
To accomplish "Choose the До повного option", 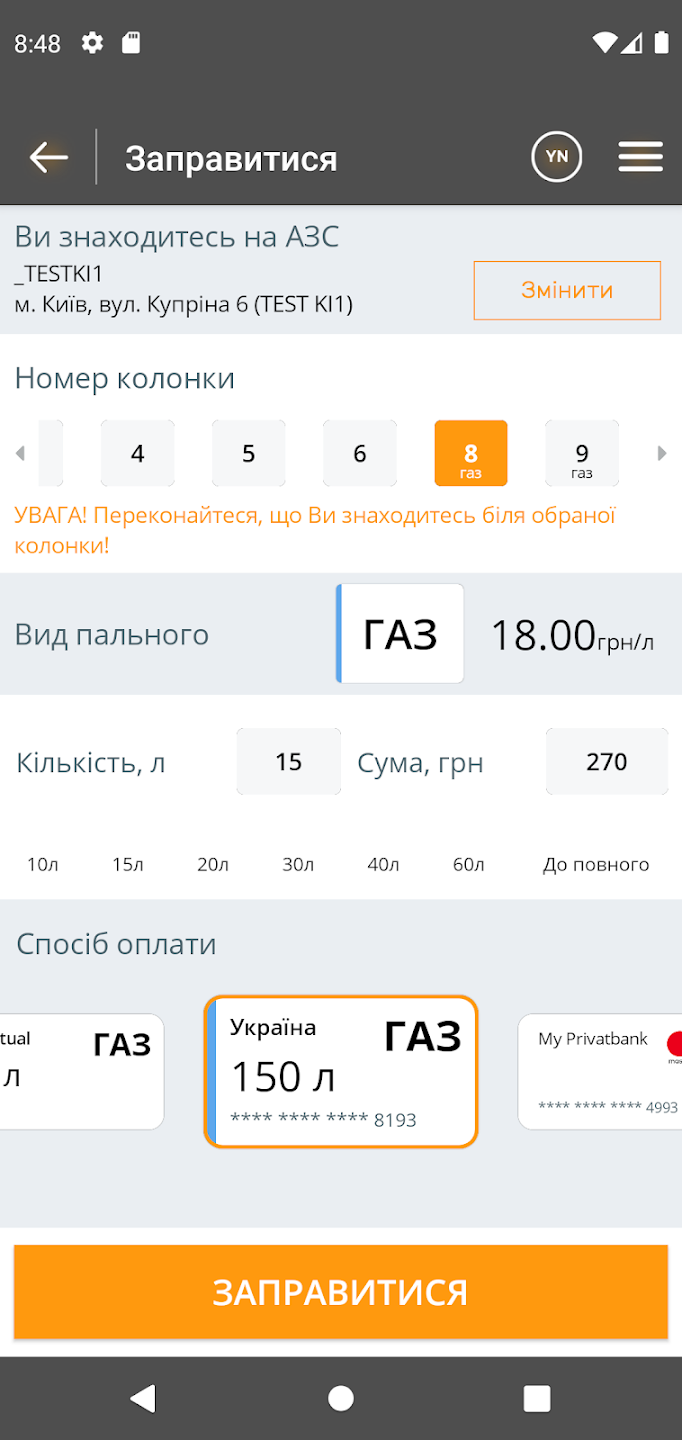I will 596,865.
